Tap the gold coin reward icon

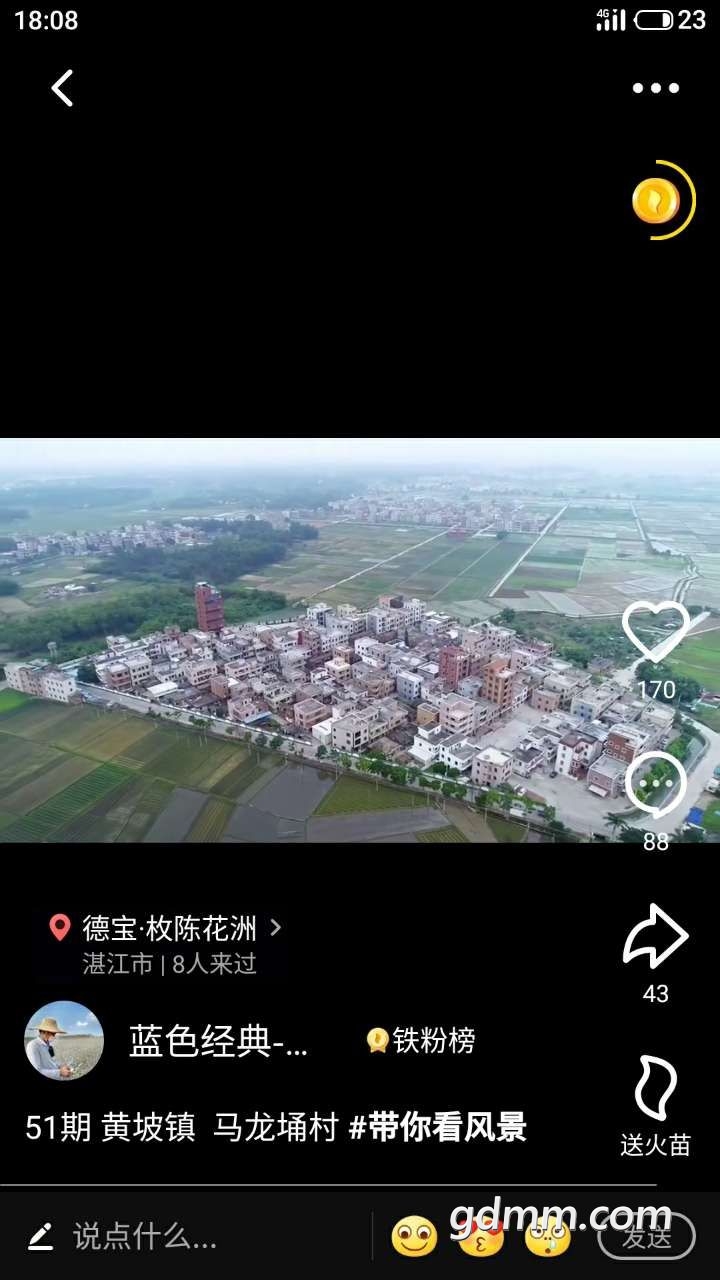click(657, 201)
